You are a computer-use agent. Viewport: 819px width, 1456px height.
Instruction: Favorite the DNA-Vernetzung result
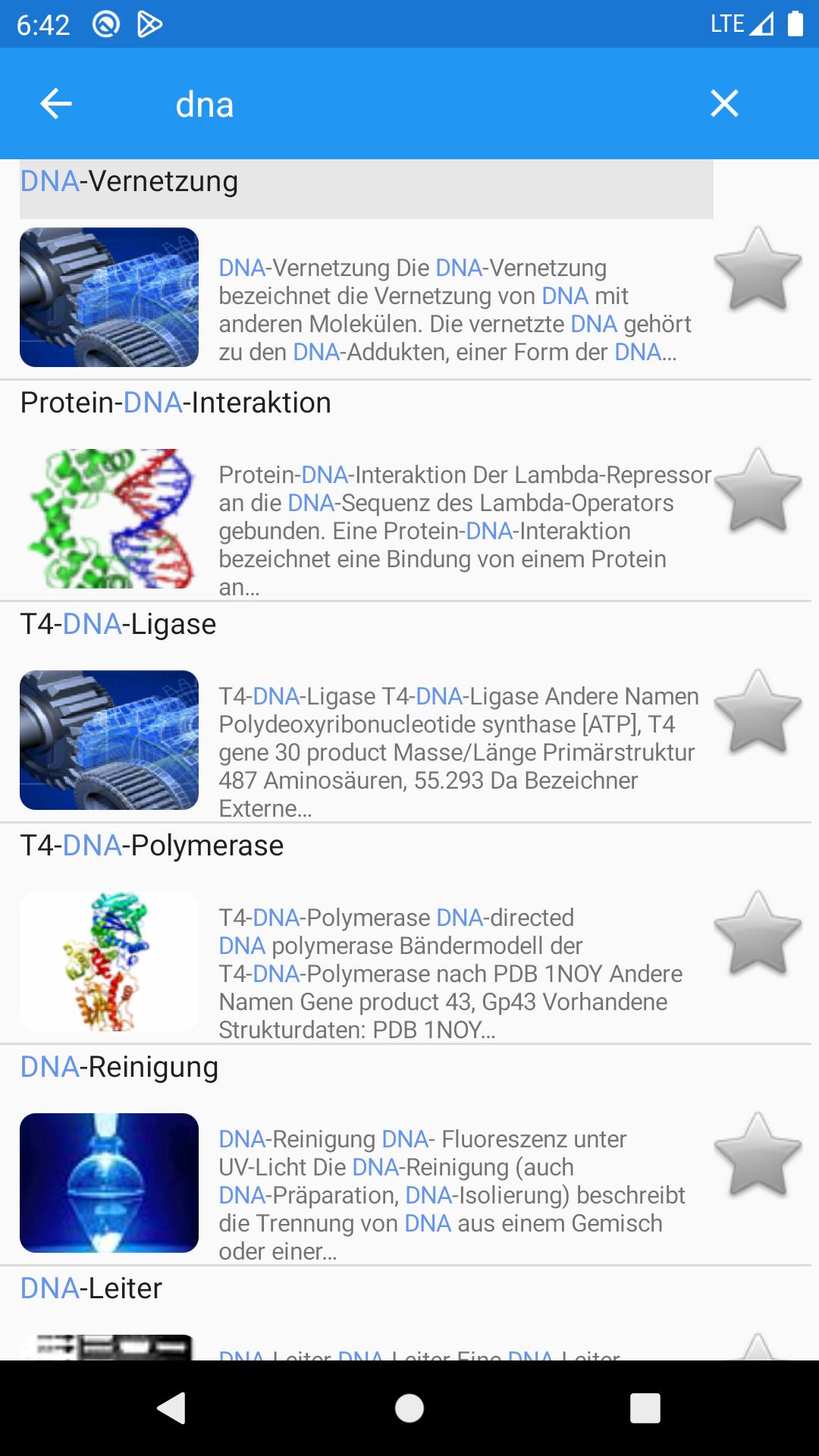(758, 269)
